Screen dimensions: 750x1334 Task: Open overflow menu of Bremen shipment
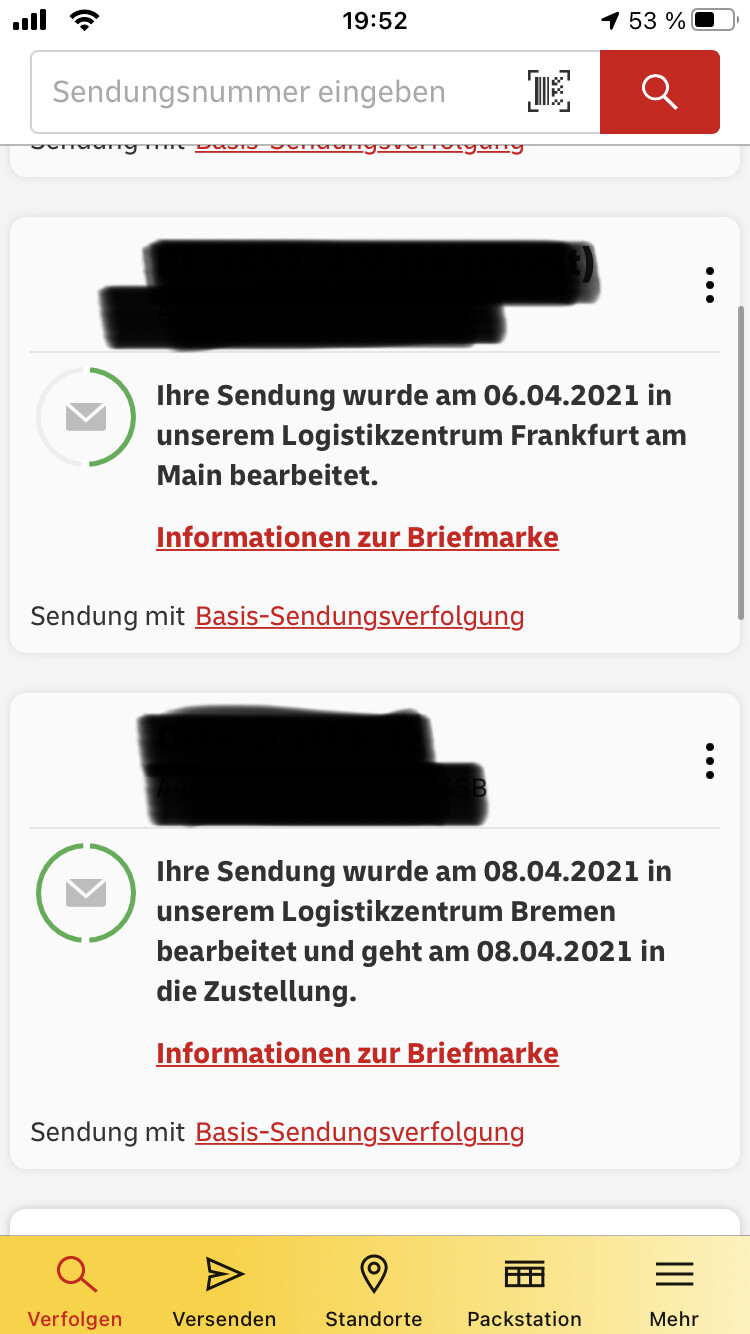[x=709, y=761]
